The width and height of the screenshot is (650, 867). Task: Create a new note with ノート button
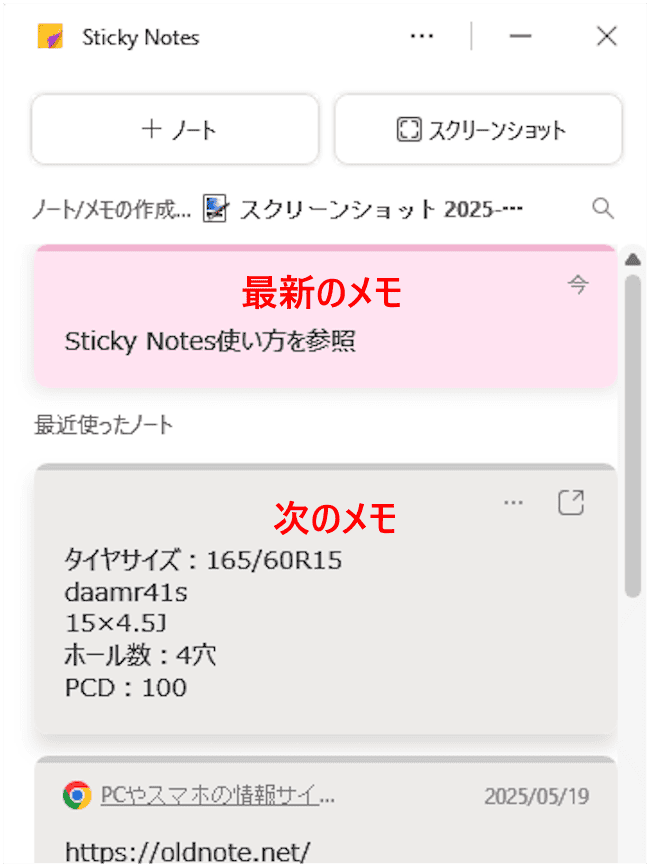coord(175,129)
